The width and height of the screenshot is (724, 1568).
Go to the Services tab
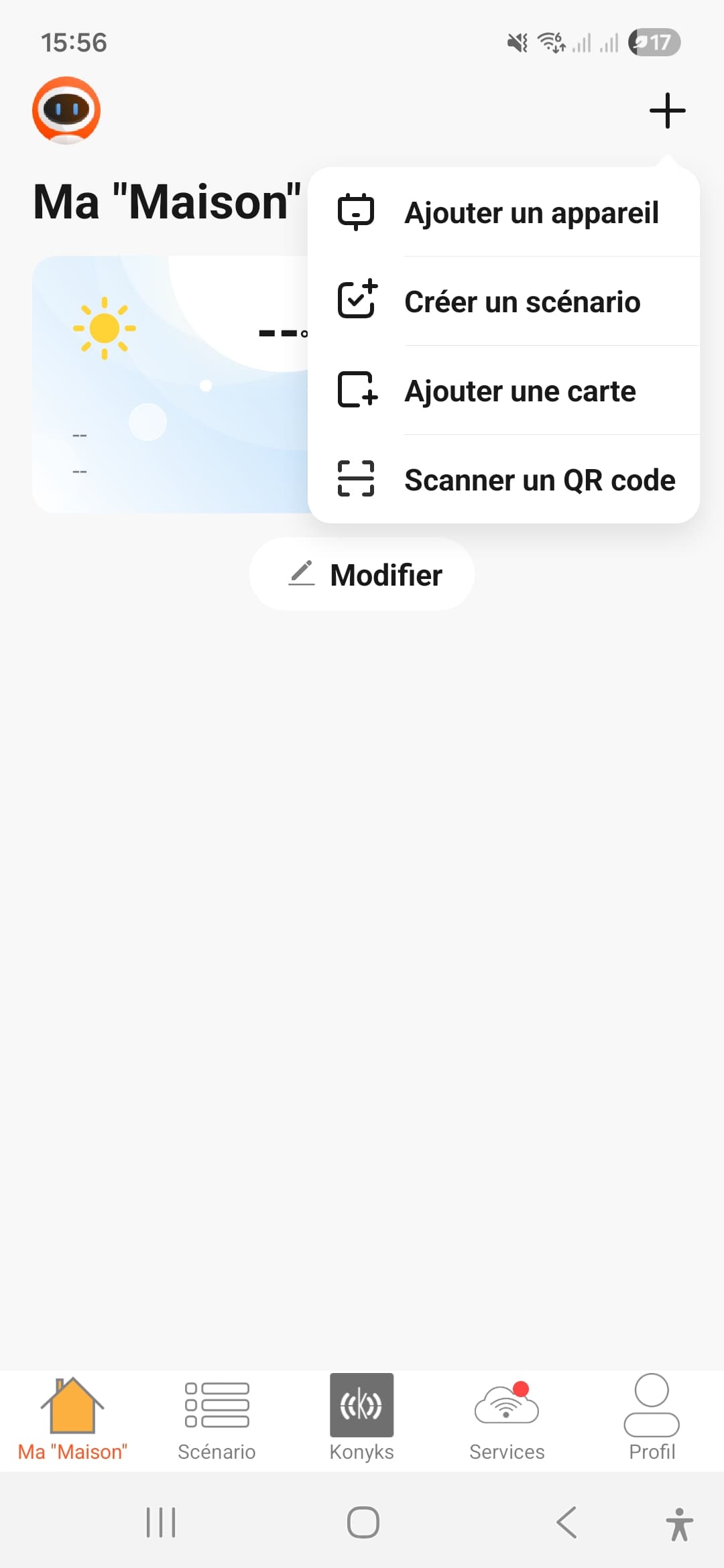(x=507, y=1419)
